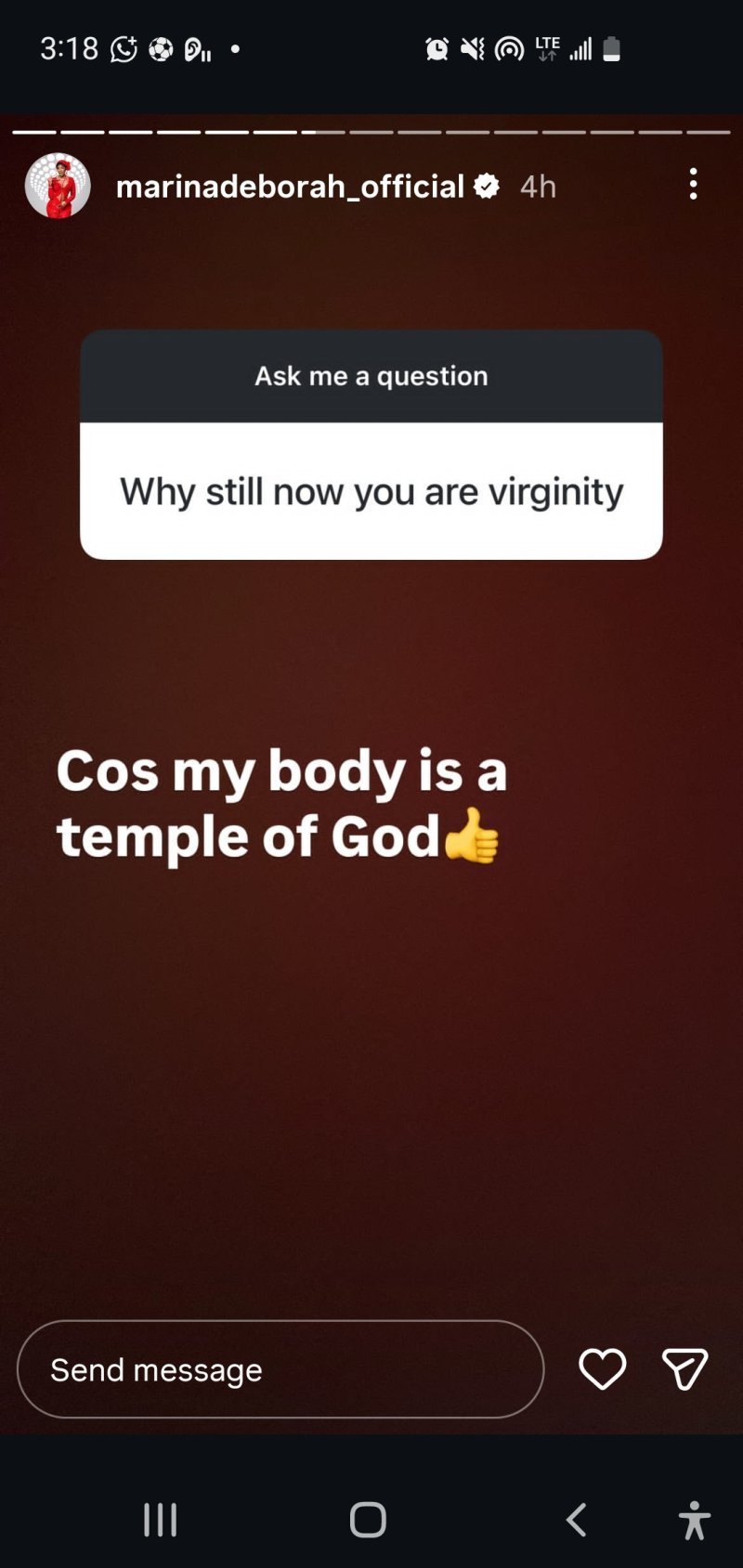Image resolution: width=743 pixels, height=1568 pixels.
Task: Share the story via paper plane icon
Action: click(684, 1369)
